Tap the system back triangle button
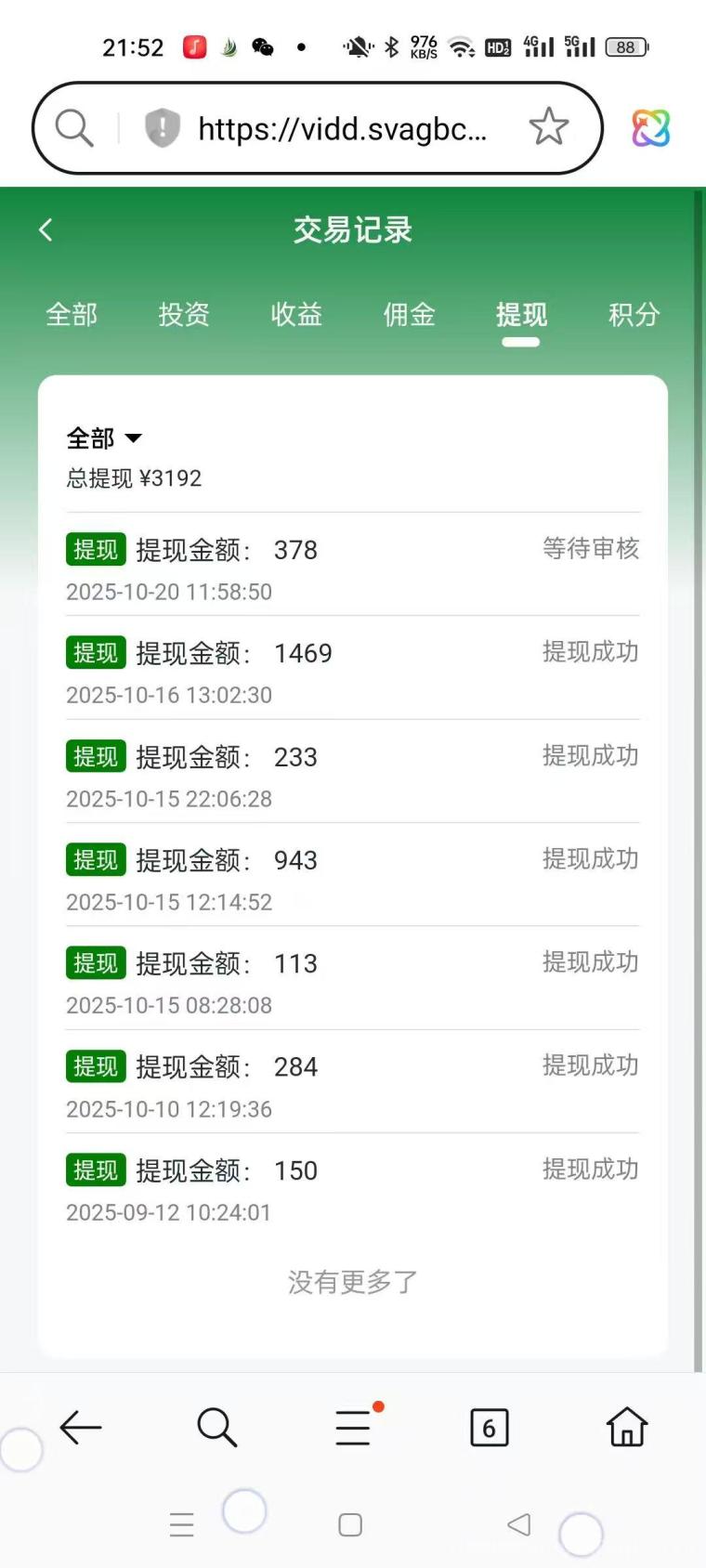The height and width of the screenshot is (1568, 706). [x=519, y=1524]
